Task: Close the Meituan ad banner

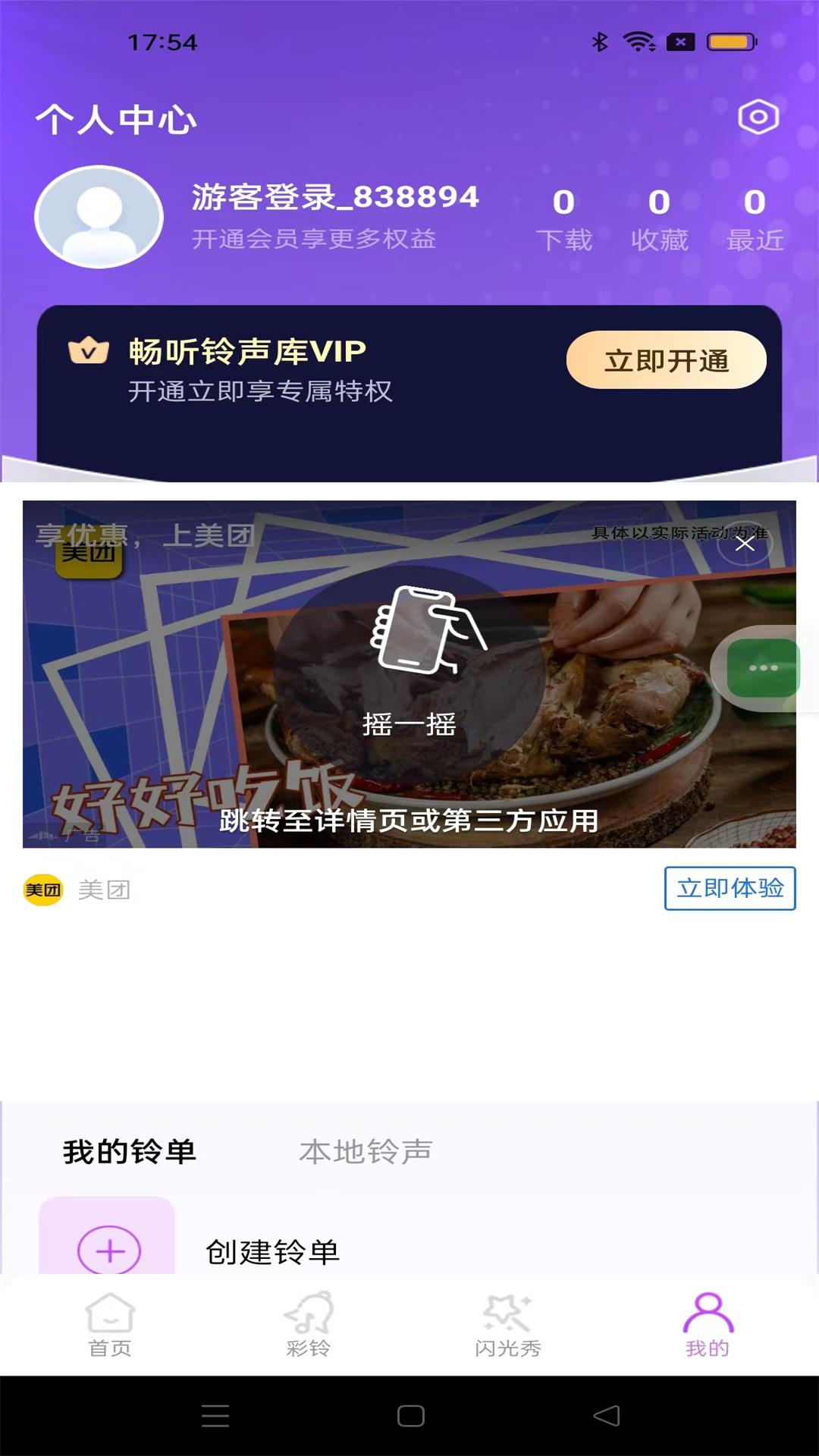Action: (745, 544)
